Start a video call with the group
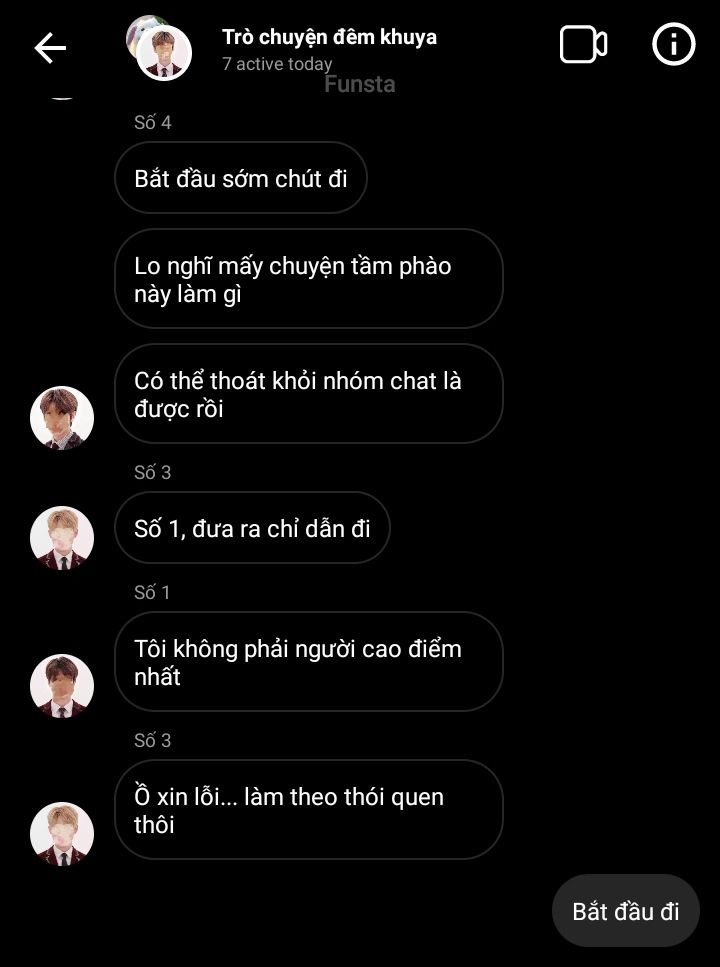The height and width of the screenshot is (967, 720). pos(583,45)
